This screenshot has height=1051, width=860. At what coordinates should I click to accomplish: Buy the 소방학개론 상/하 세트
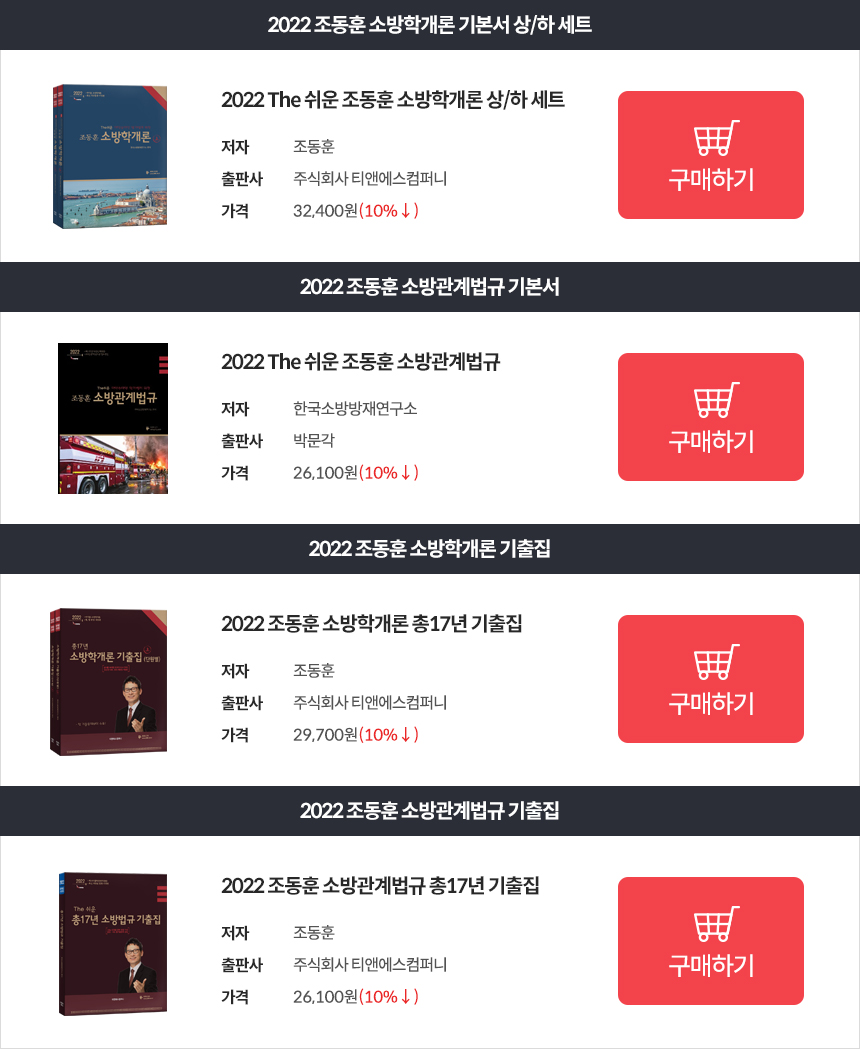click(710, 155)
